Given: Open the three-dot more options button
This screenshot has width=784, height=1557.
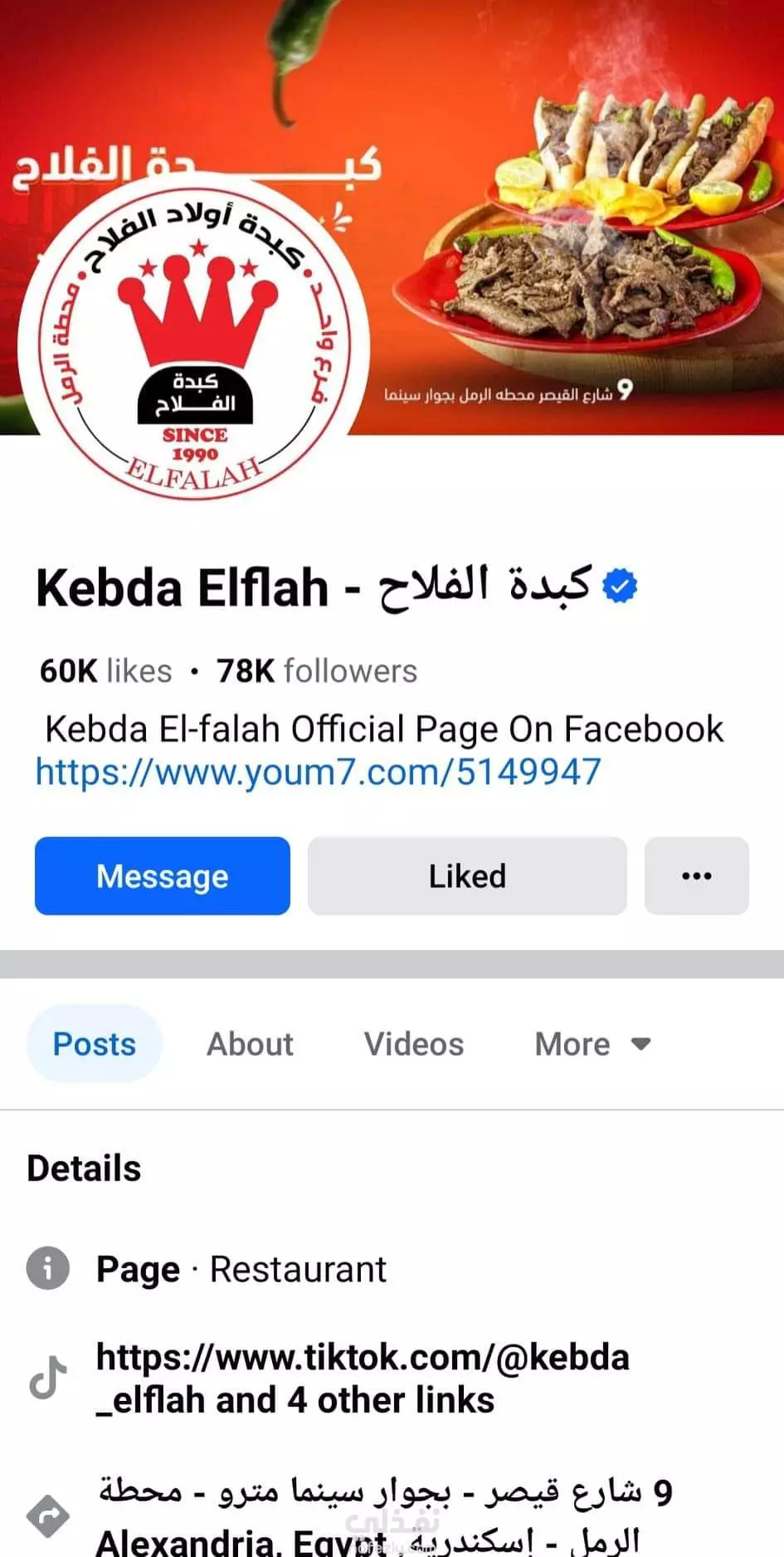Looking at the screenshot, I should [697, 876].
